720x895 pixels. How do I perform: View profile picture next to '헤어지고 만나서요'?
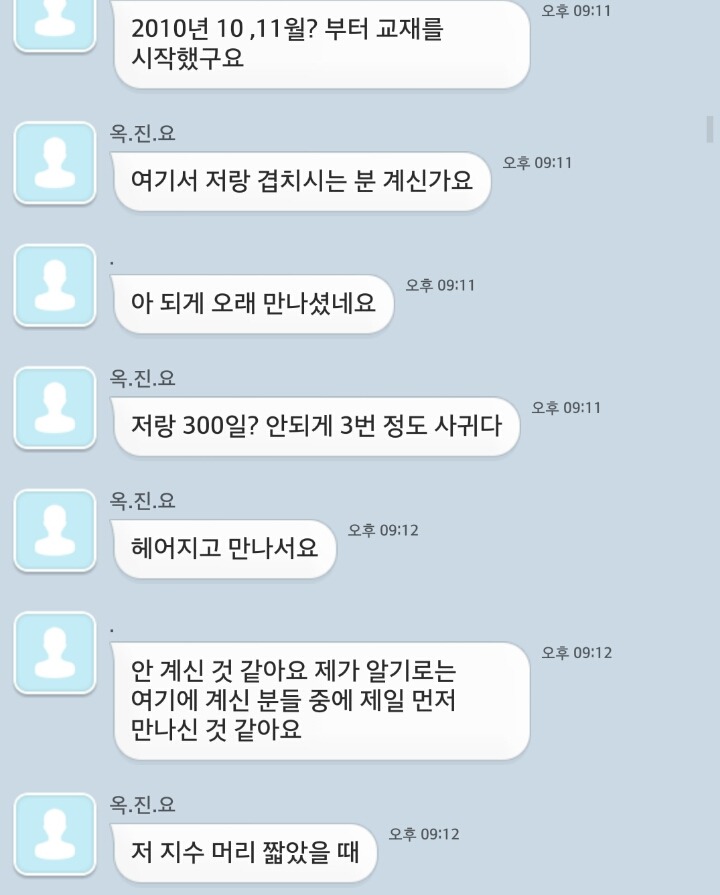click(x=55, y=529)
